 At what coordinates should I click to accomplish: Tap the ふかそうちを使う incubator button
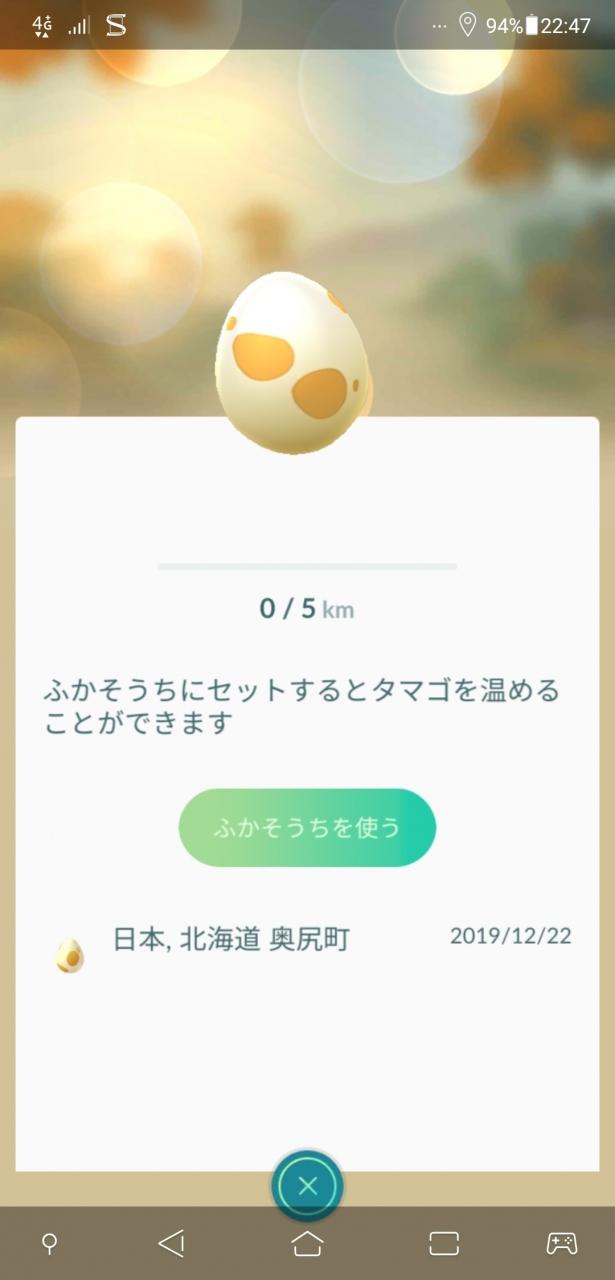tap(307, 827)
